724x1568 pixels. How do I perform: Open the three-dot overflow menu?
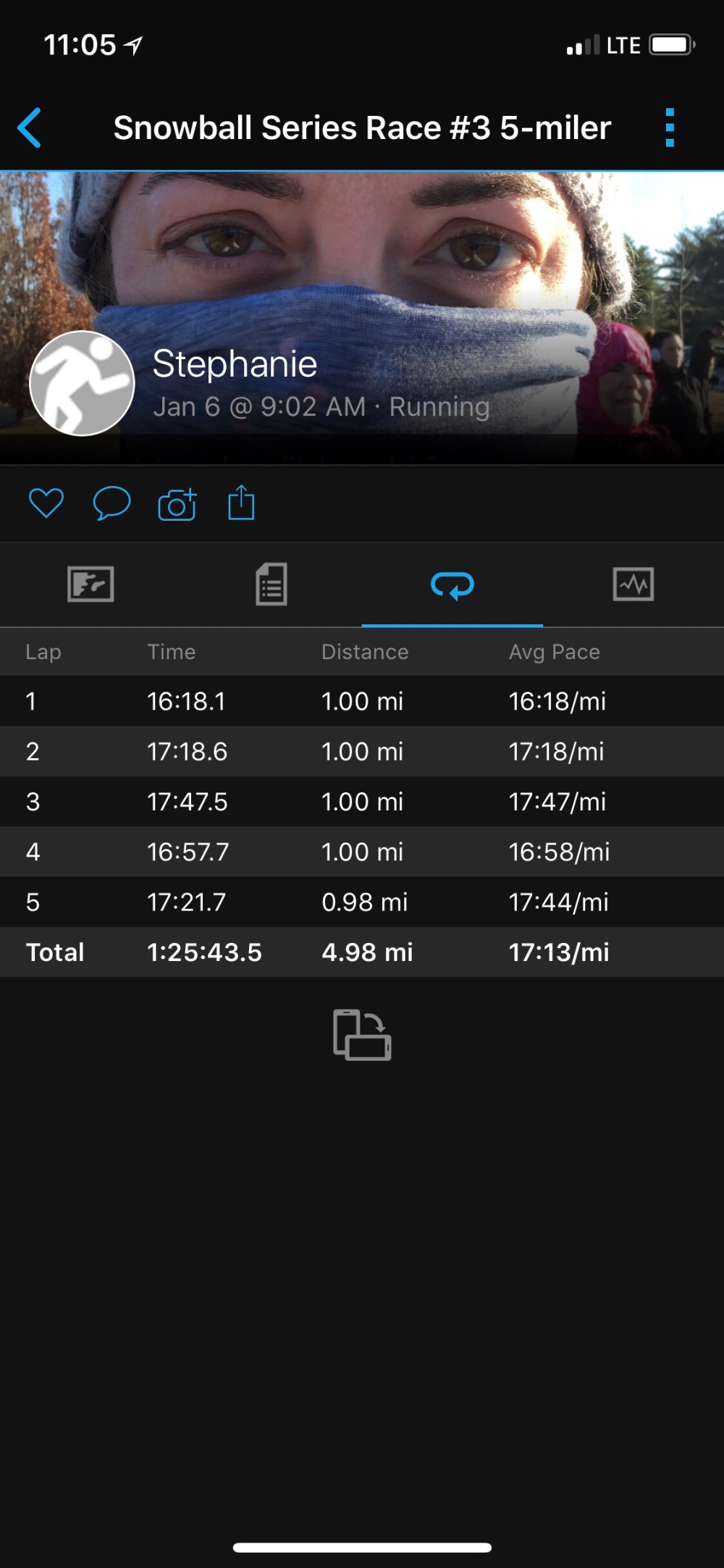pos(670,128)
